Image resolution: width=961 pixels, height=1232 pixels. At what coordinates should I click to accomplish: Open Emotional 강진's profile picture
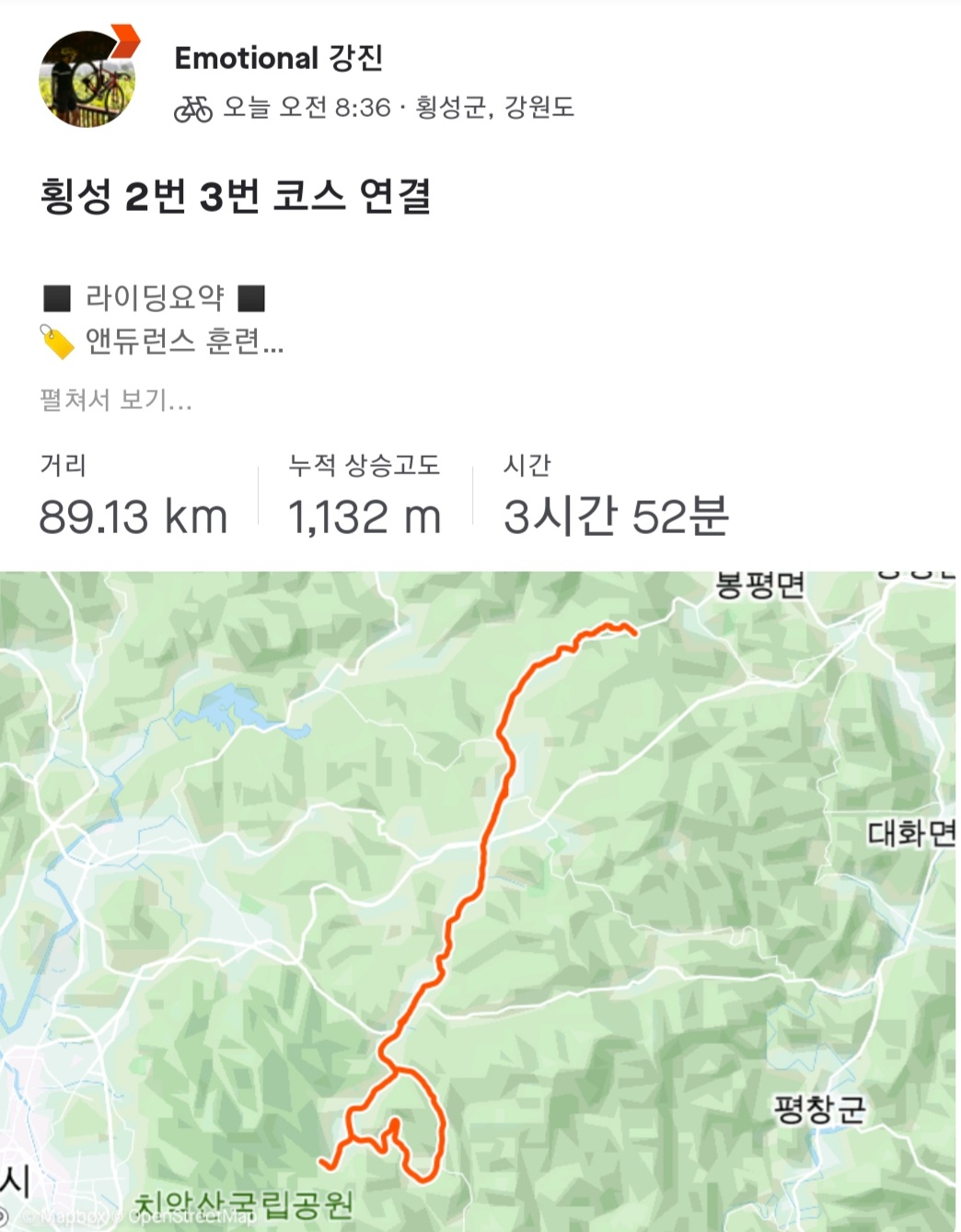pyautogui.click(x=86, y=78)
